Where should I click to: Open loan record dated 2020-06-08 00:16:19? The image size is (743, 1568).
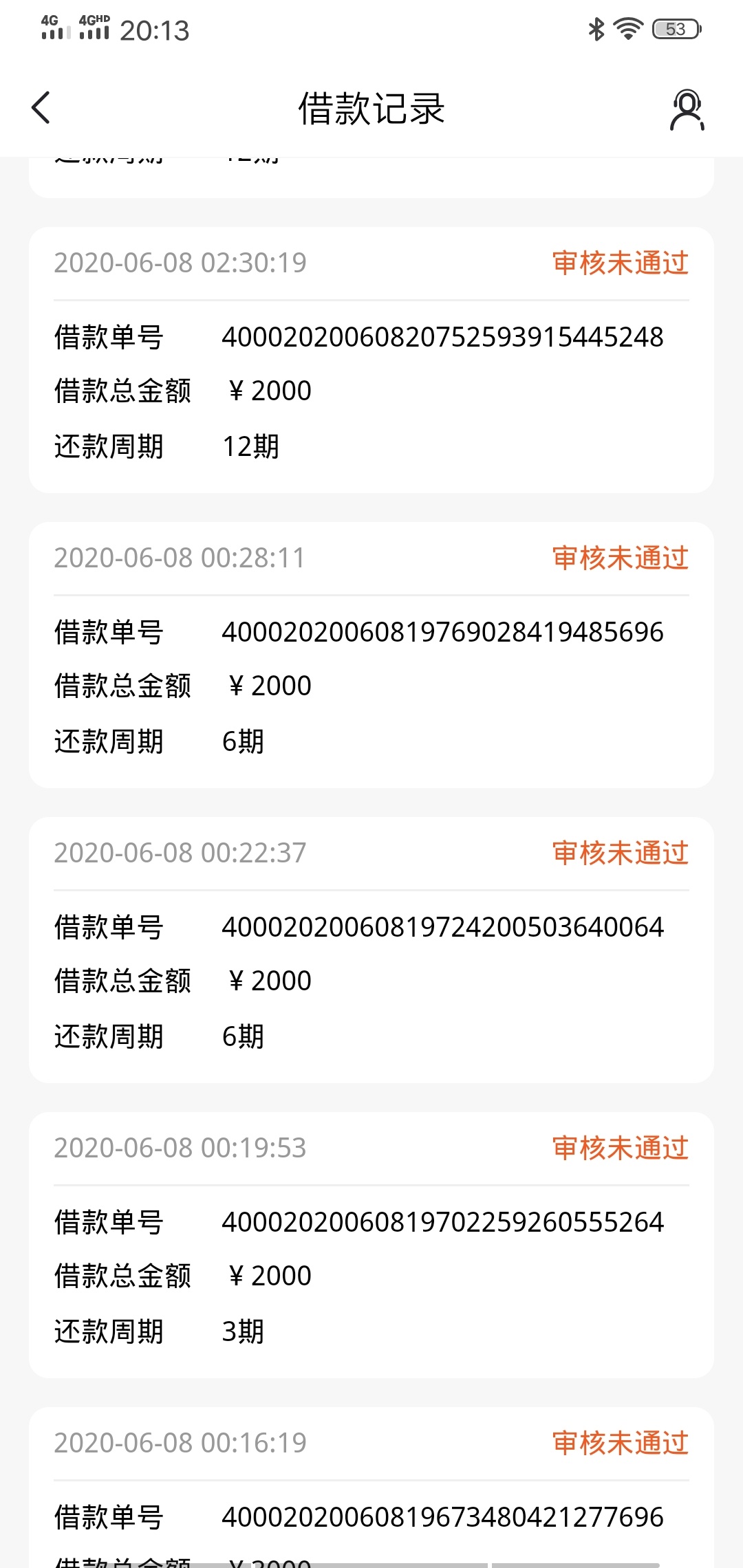click(371, 1488)
